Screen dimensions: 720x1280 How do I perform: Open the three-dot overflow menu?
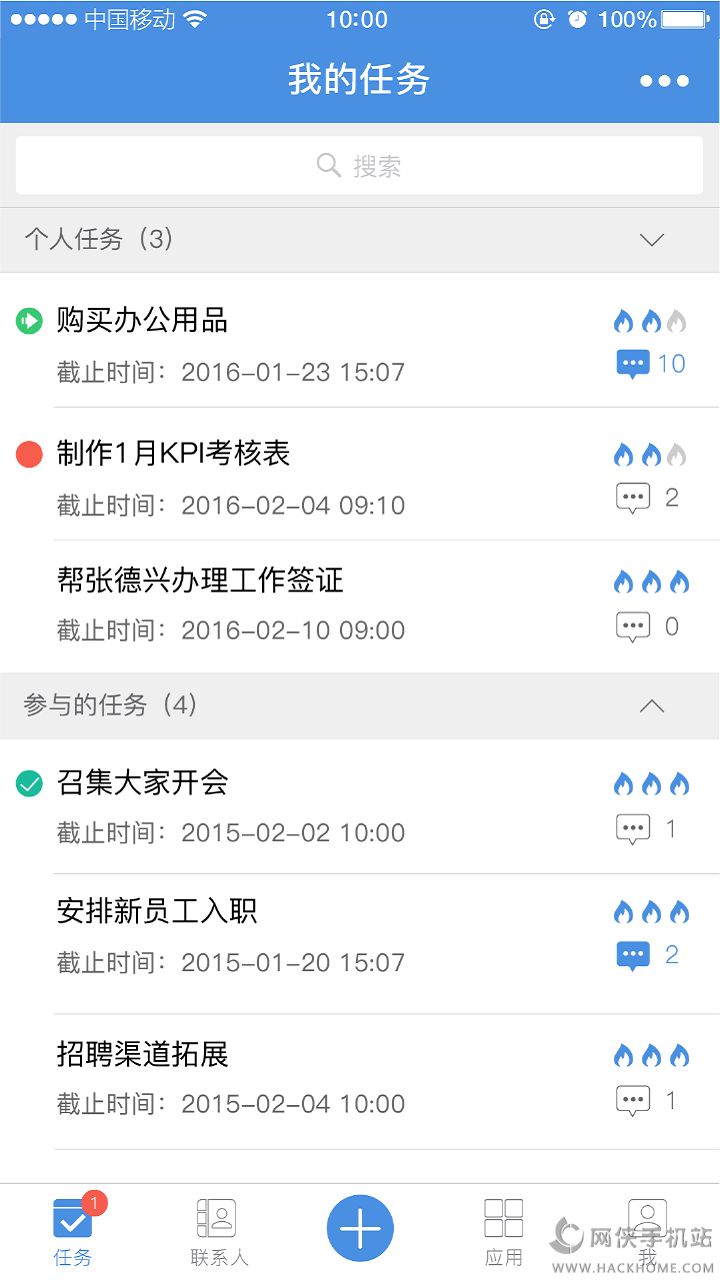(664, 81)
